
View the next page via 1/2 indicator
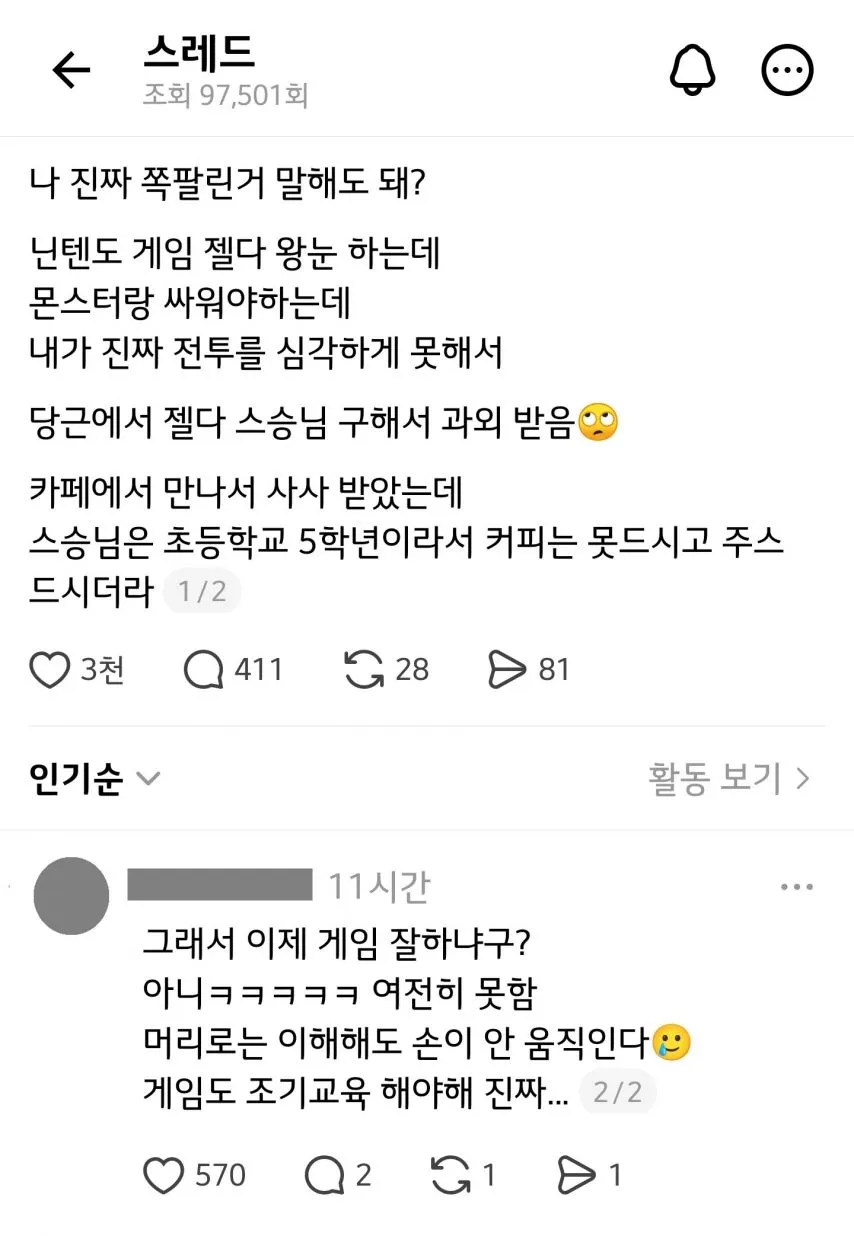click(x=203, y=591)
